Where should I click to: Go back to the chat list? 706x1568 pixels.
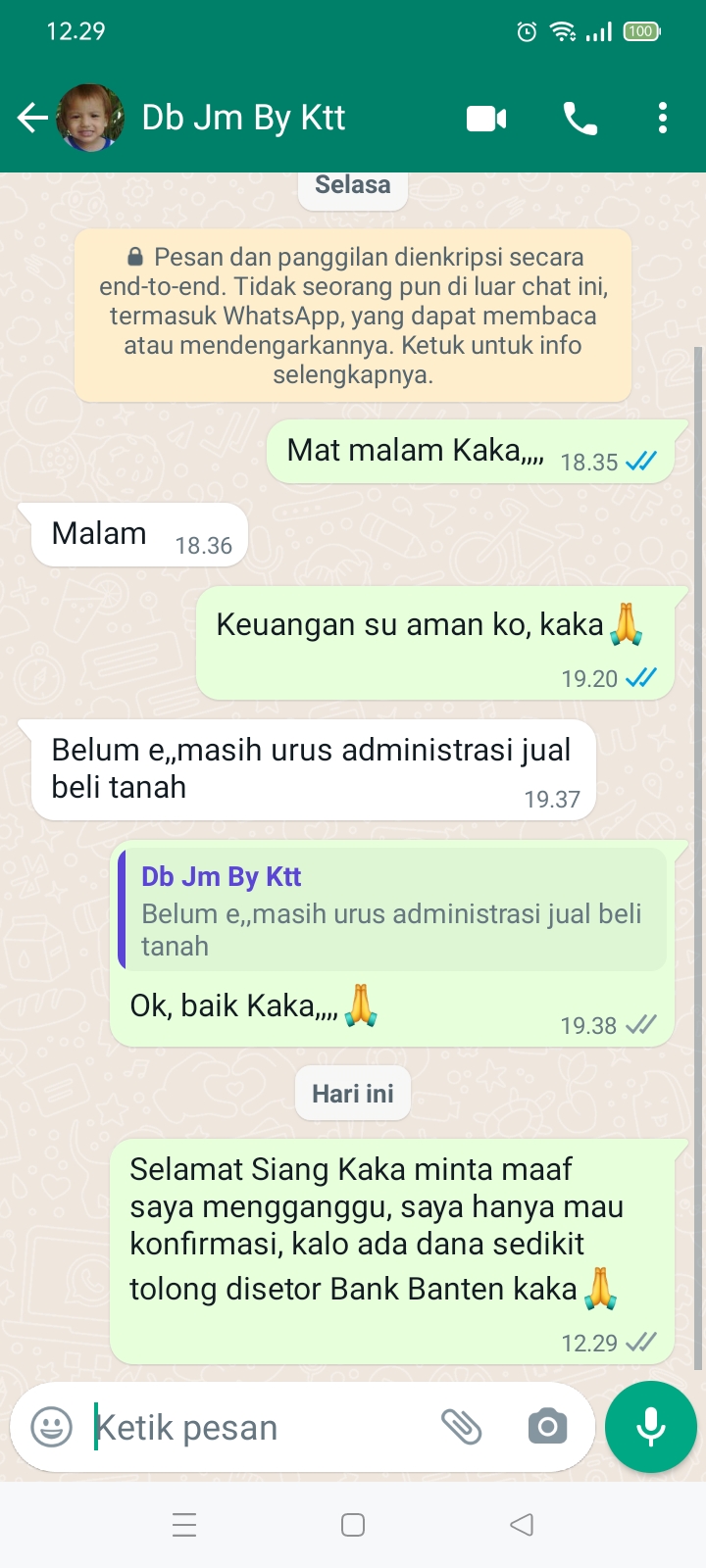pos(32,119)
